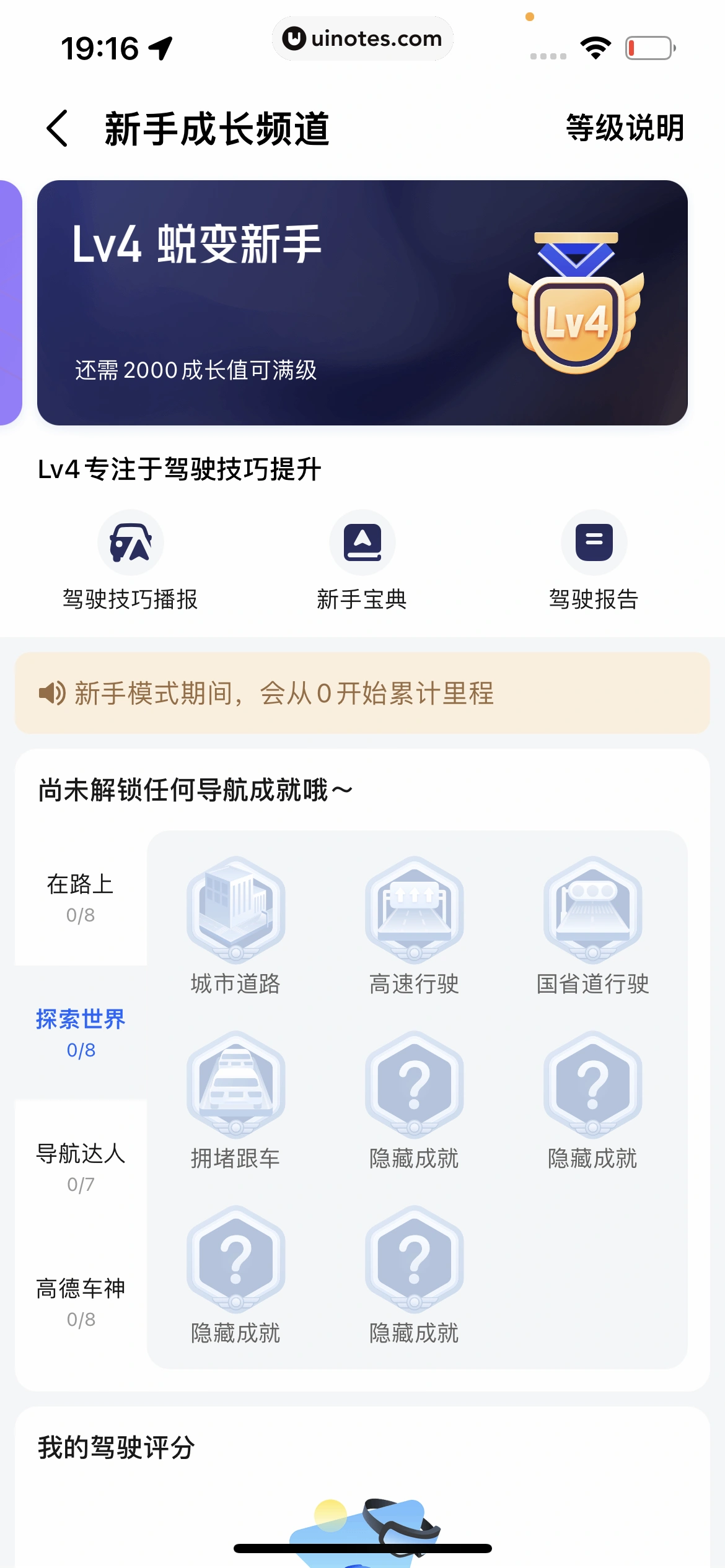The width and height of the screenshot is (725, 1568).
Task: Tap the uinotes.com pill at top
Action: 362,38
